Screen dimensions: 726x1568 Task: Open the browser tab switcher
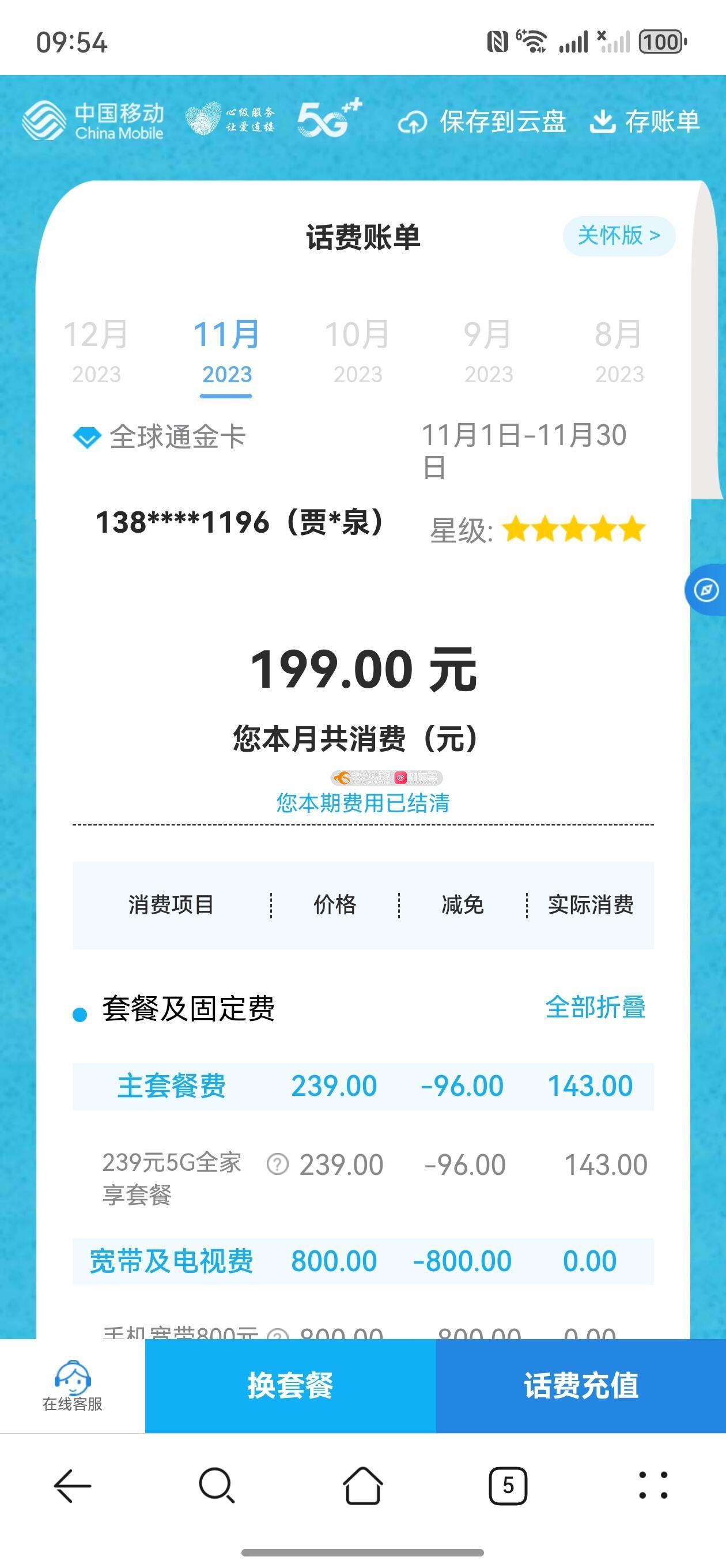pyautogui.click(x=508, y=1486)
